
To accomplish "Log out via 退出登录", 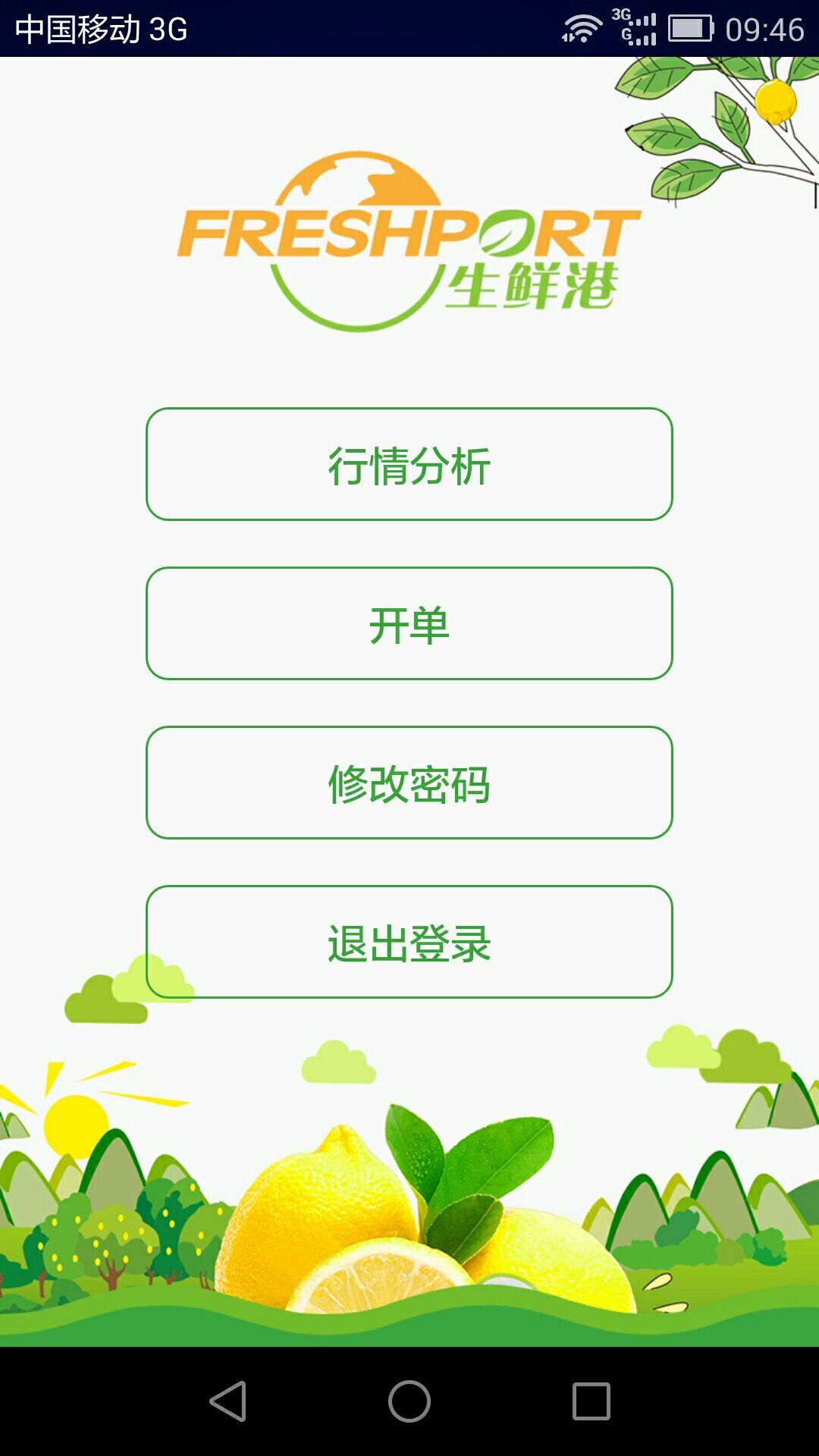I will tap(409, 942).
